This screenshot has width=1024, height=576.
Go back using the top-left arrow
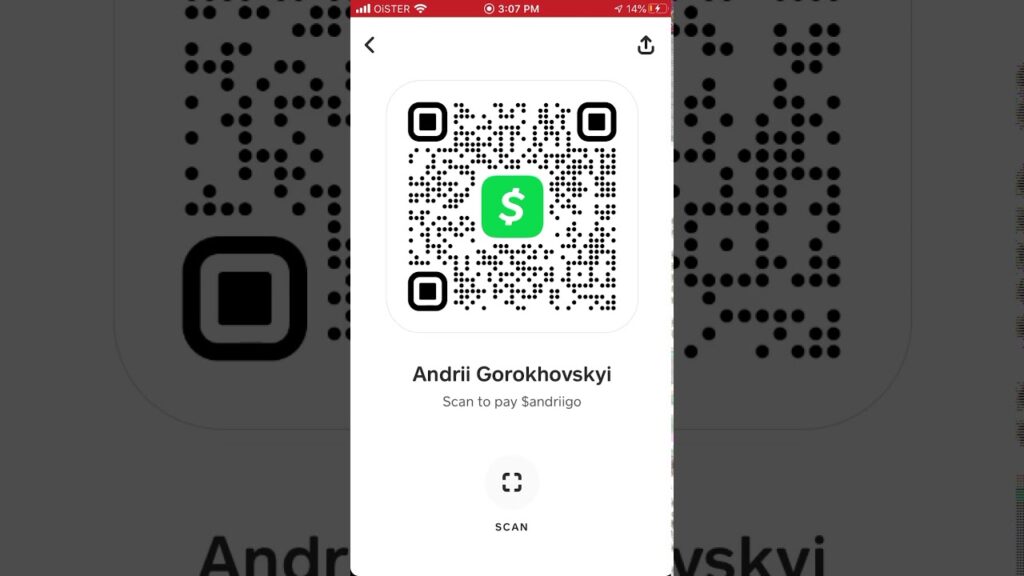[x=370, y=45]
